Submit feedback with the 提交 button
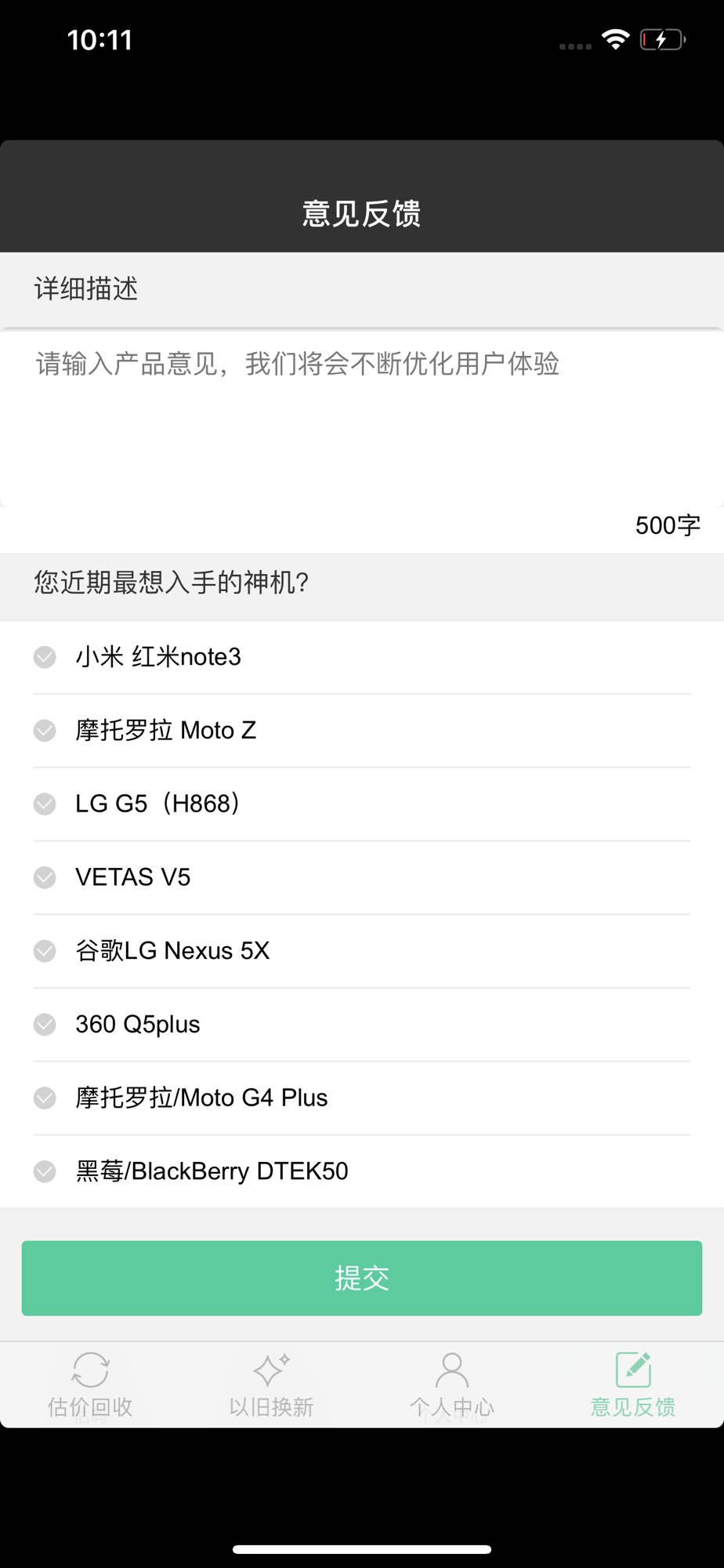724x1568 pixels. tap(362, 1278)
